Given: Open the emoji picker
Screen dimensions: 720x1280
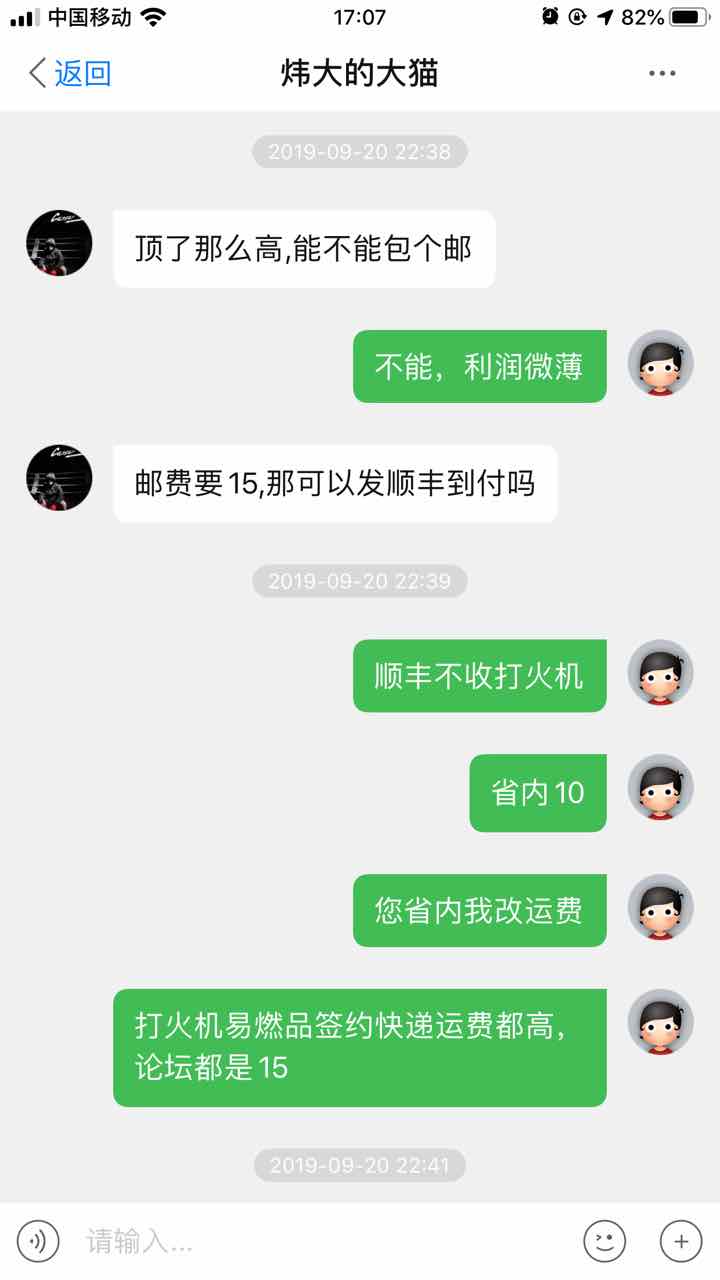Looking at the screenshot, I should click(x=604, y=1241).
